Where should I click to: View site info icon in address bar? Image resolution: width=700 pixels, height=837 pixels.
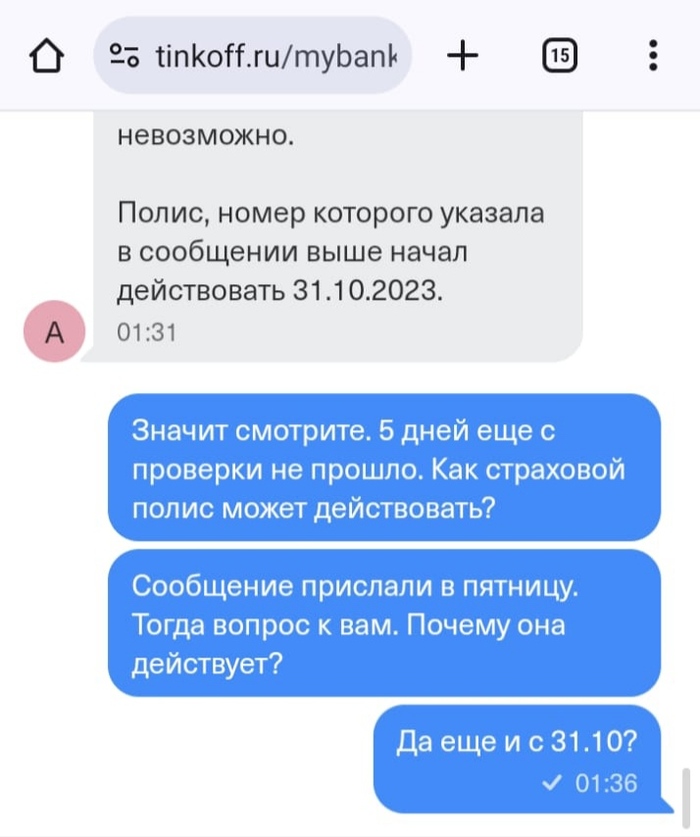point(125,56)
